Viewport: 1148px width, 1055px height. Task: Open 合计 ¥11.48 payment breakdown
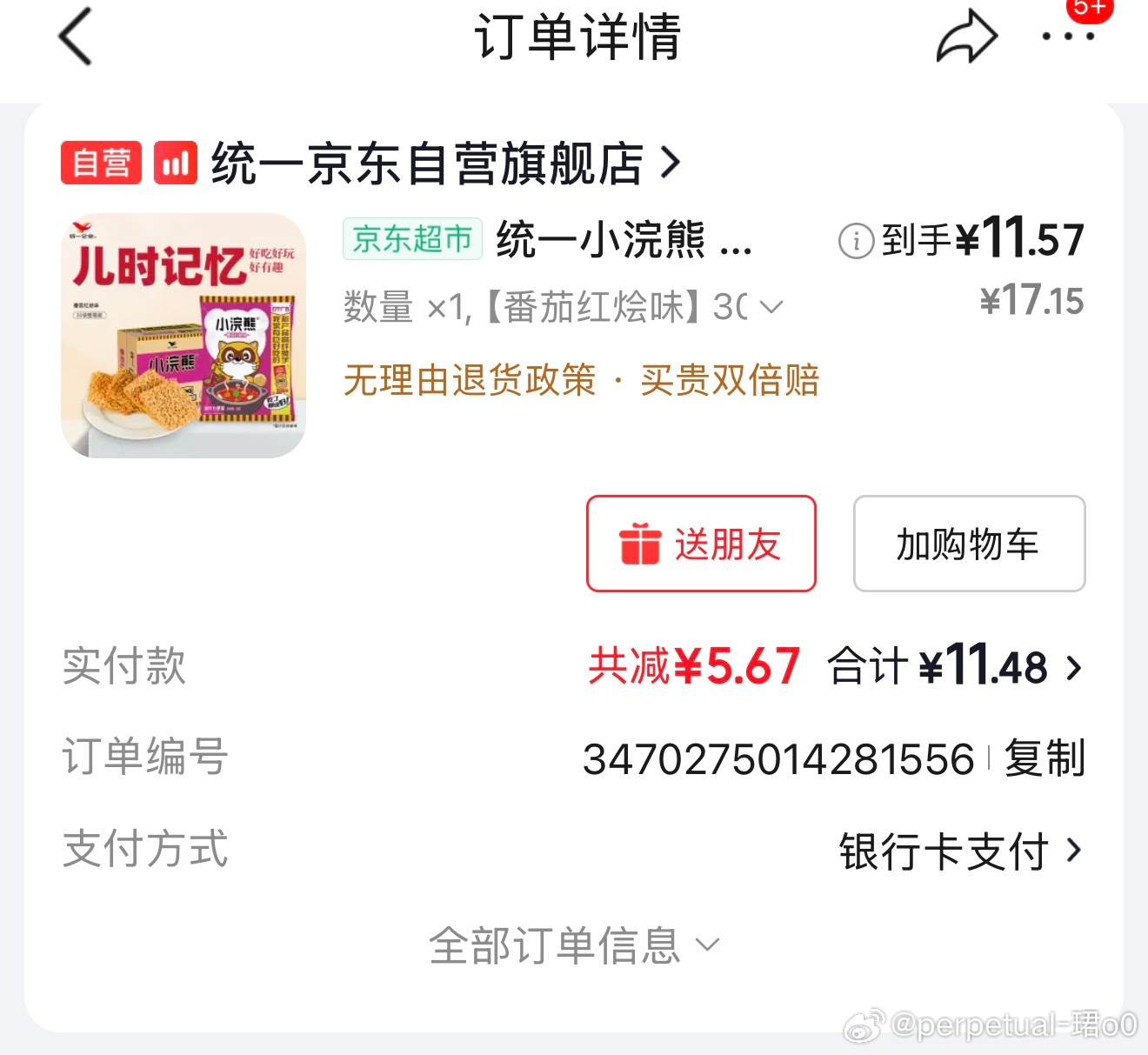(x=955, y=667)
